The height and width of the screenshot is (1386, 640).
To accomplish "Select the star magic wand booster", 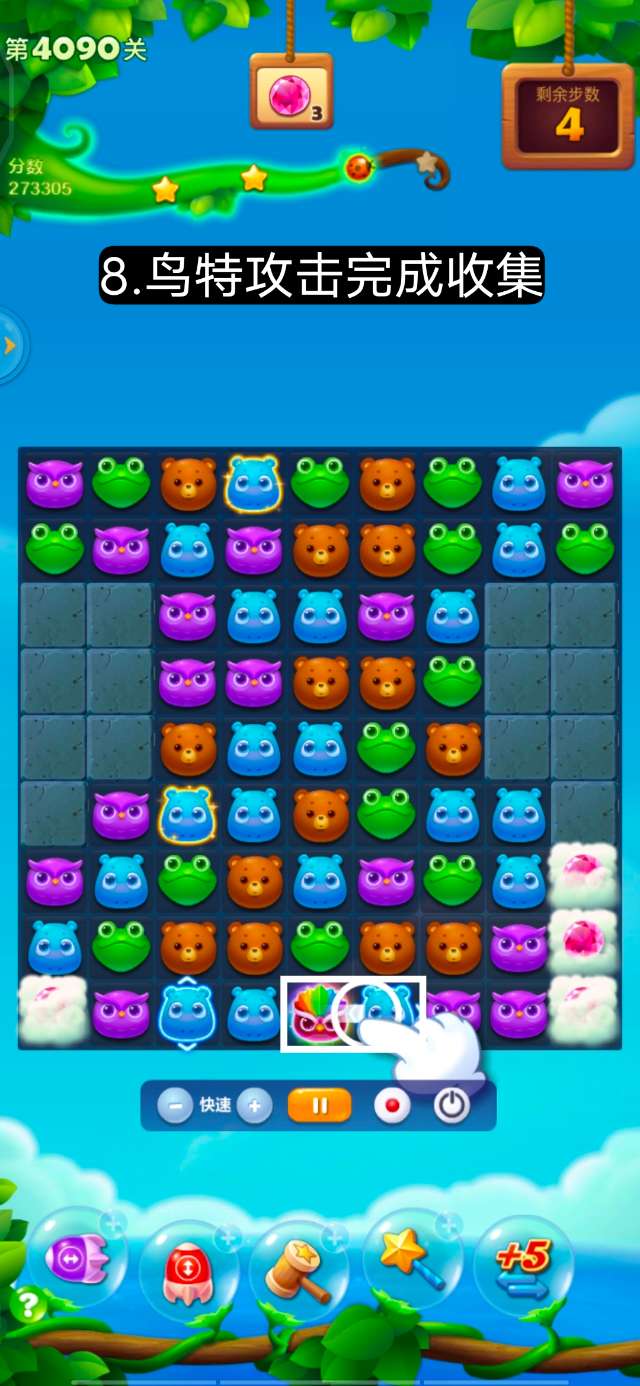I will [x=411, y=1259].
